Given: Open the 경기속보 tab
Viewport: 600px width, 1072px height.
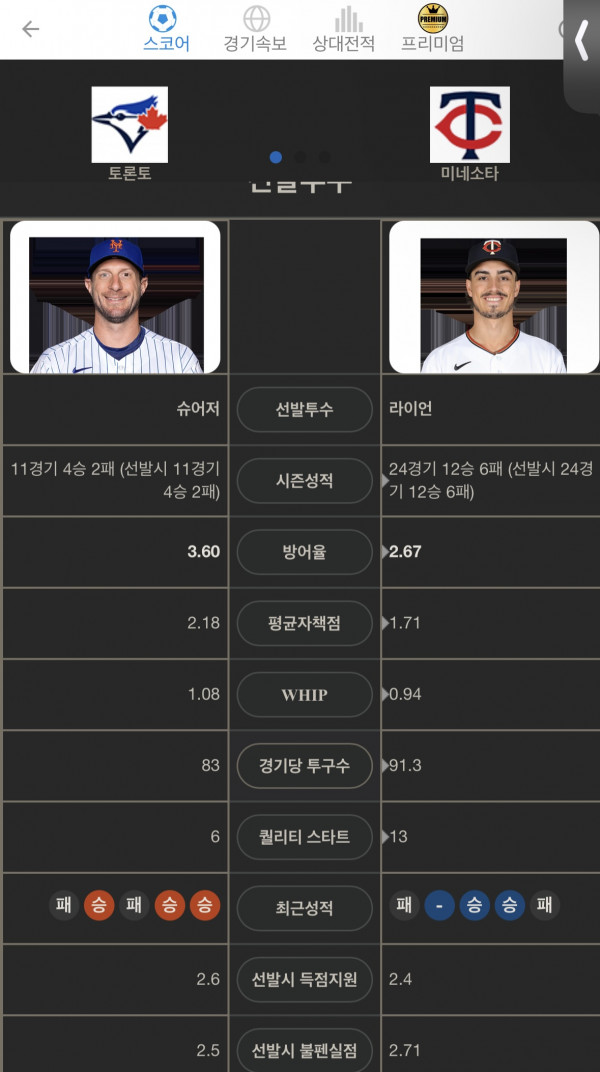Looking at the screenshot, I should pyautogui.click(x=256, y=29).
